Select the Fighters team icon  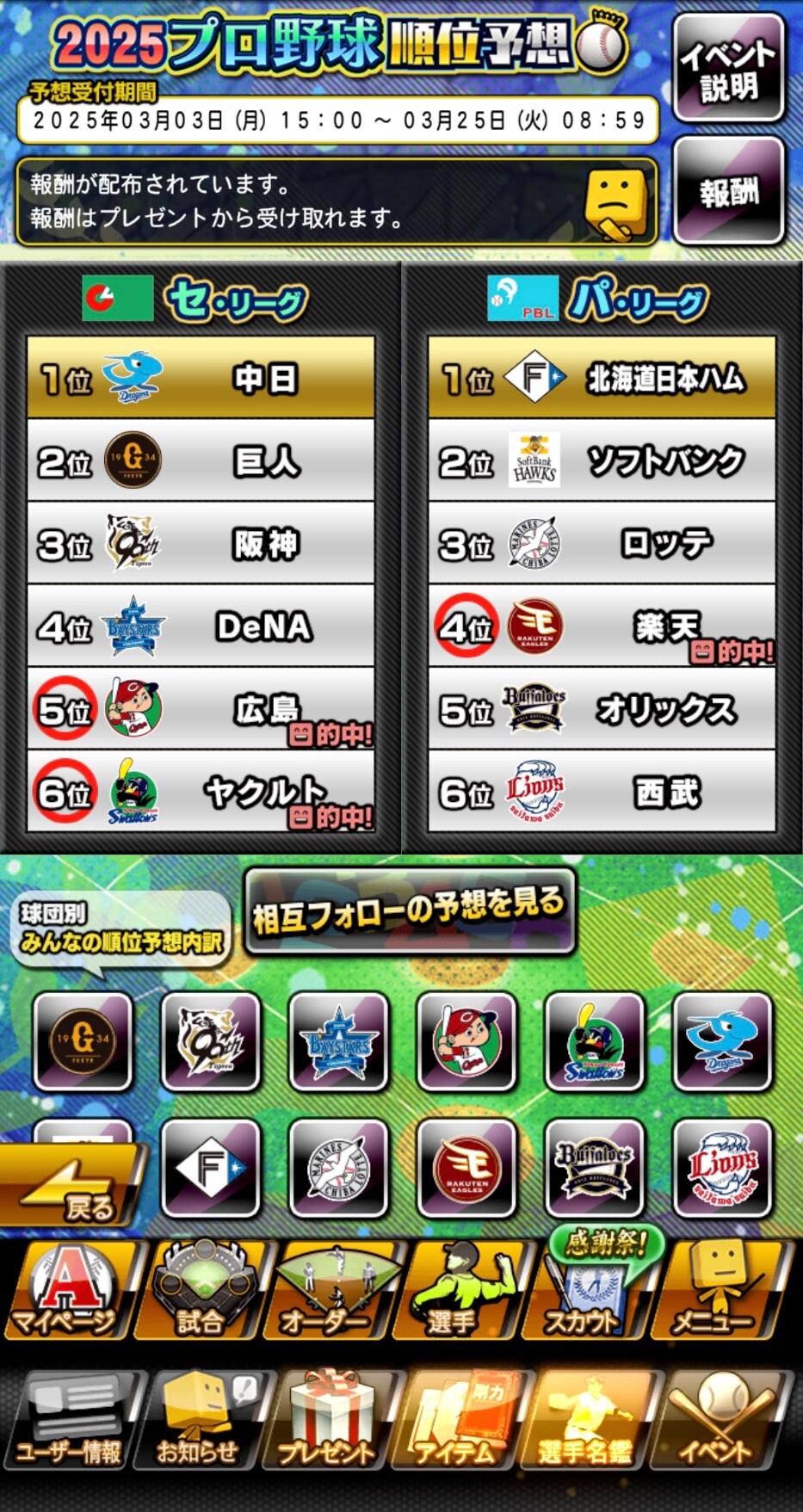[x=210, y=1168]
